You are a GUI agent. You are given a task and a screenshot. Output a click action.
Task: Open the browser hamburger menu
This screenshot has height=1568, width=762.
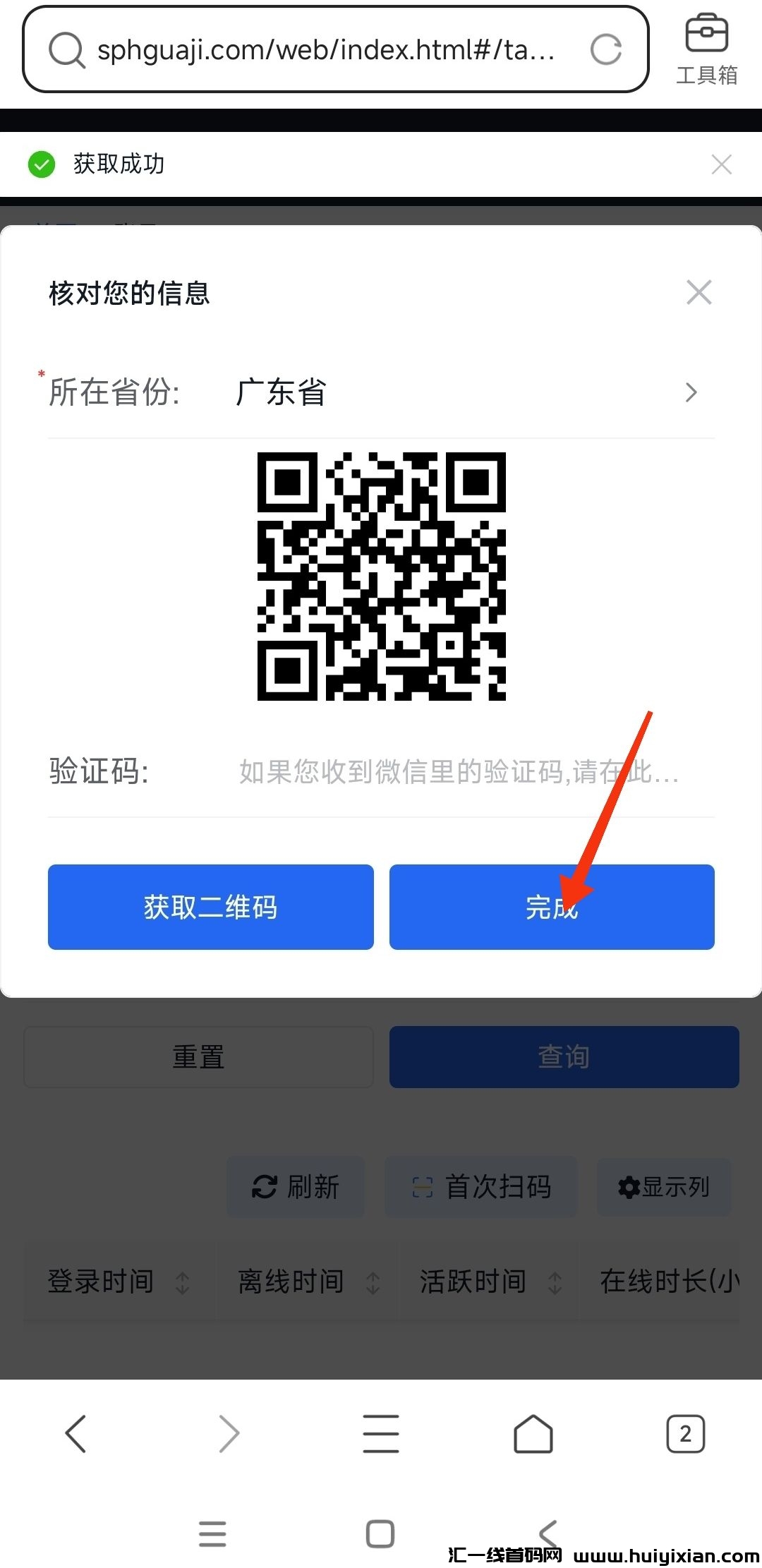[380, 1434]
